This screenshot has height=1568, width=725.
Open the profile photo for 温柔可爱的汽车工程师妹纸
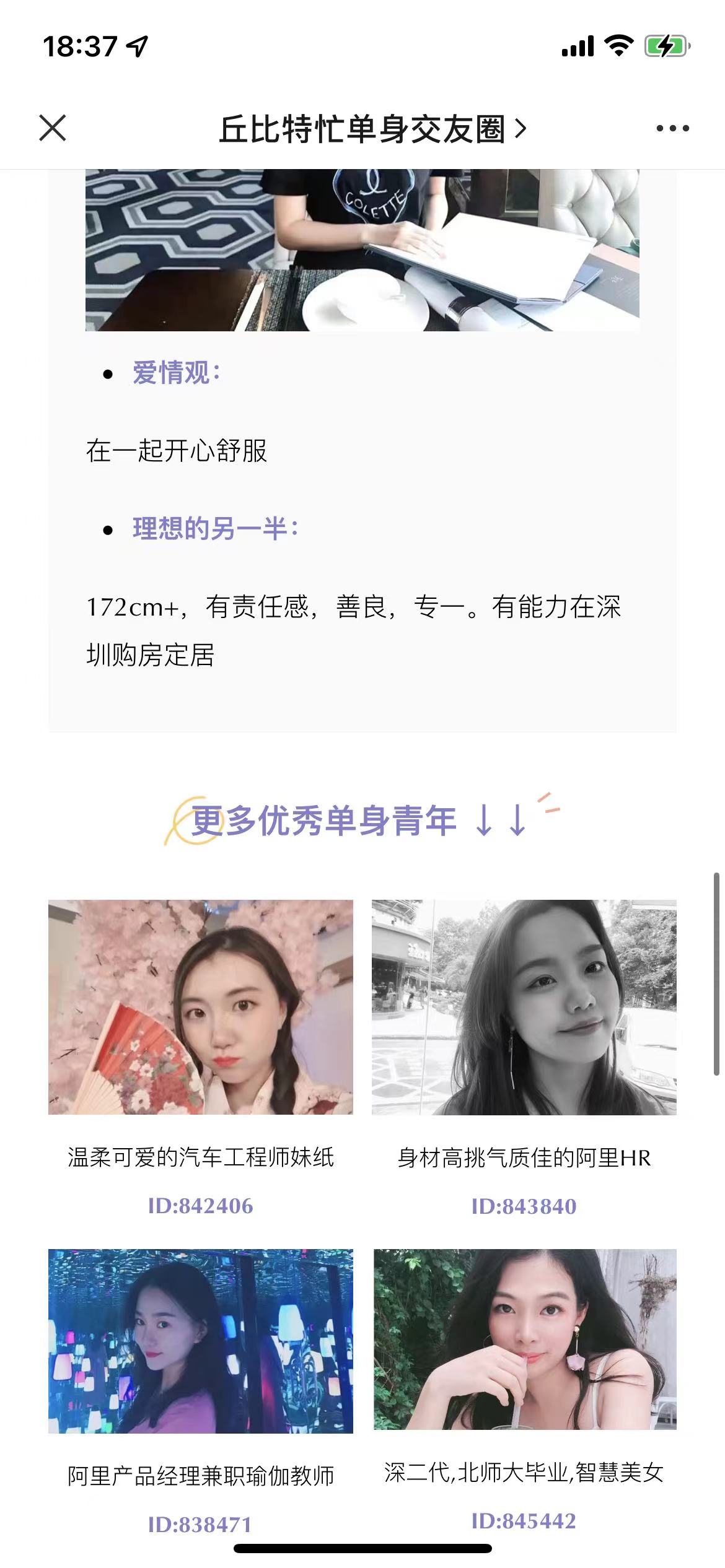click(201, 1007)
